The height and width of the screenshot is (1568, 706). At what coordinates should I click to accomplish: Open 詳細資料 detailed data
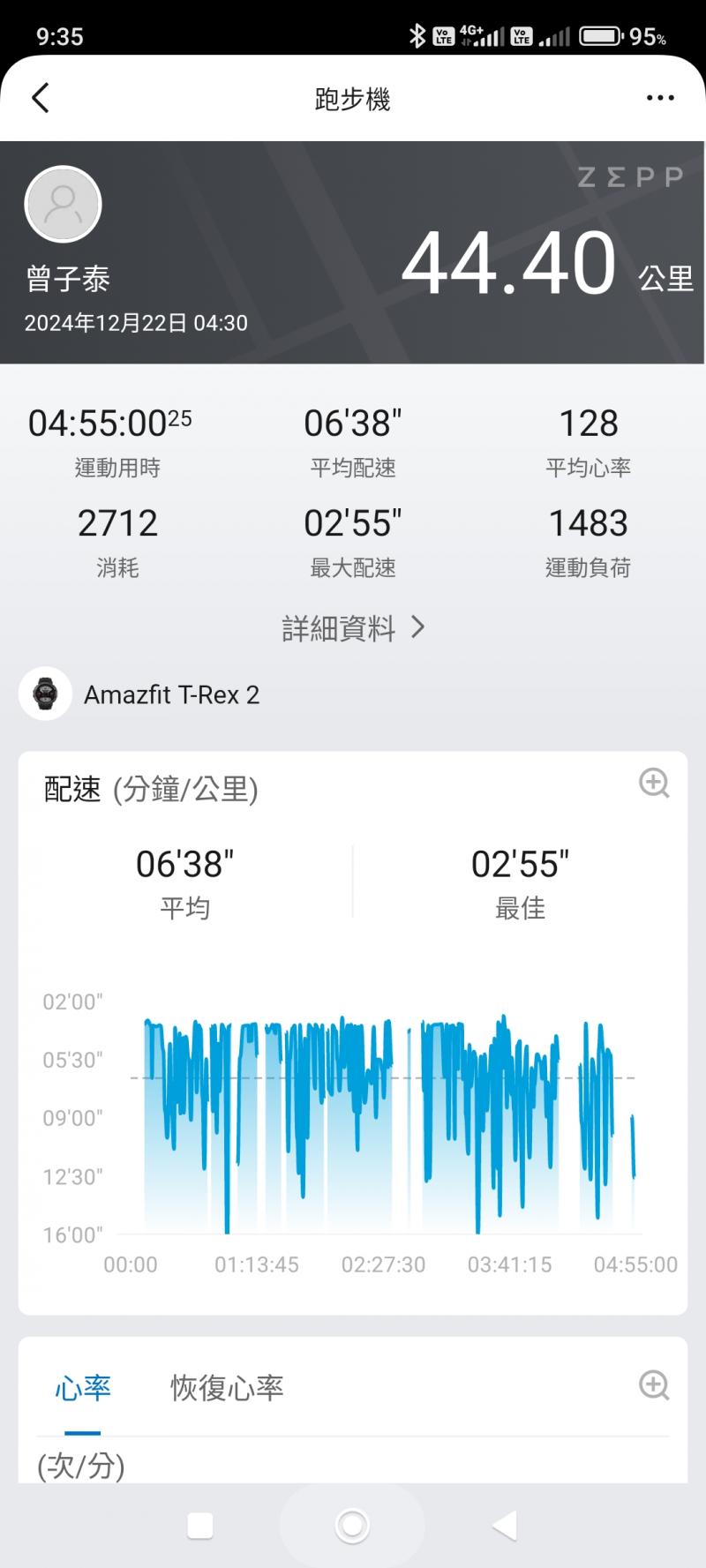[x=353, y=628]
